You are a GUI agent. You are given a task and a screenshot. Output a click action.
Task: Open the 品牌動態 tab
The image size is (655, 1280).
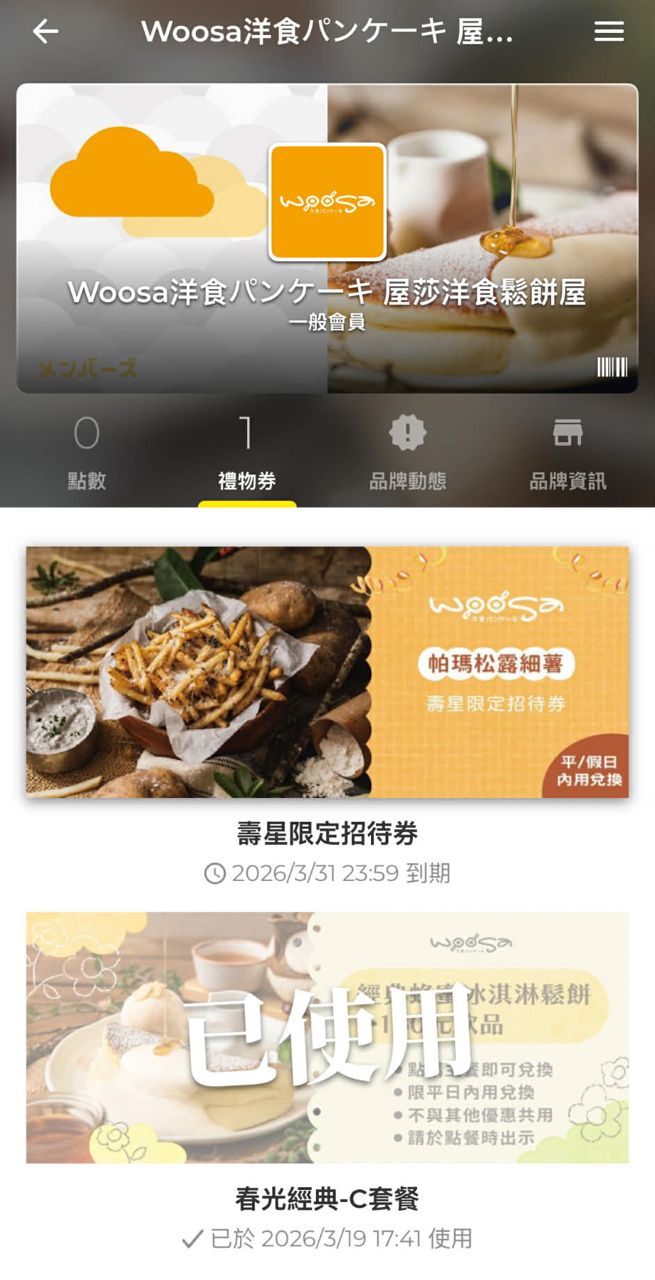pyautogui.click(x=407, y=455)
